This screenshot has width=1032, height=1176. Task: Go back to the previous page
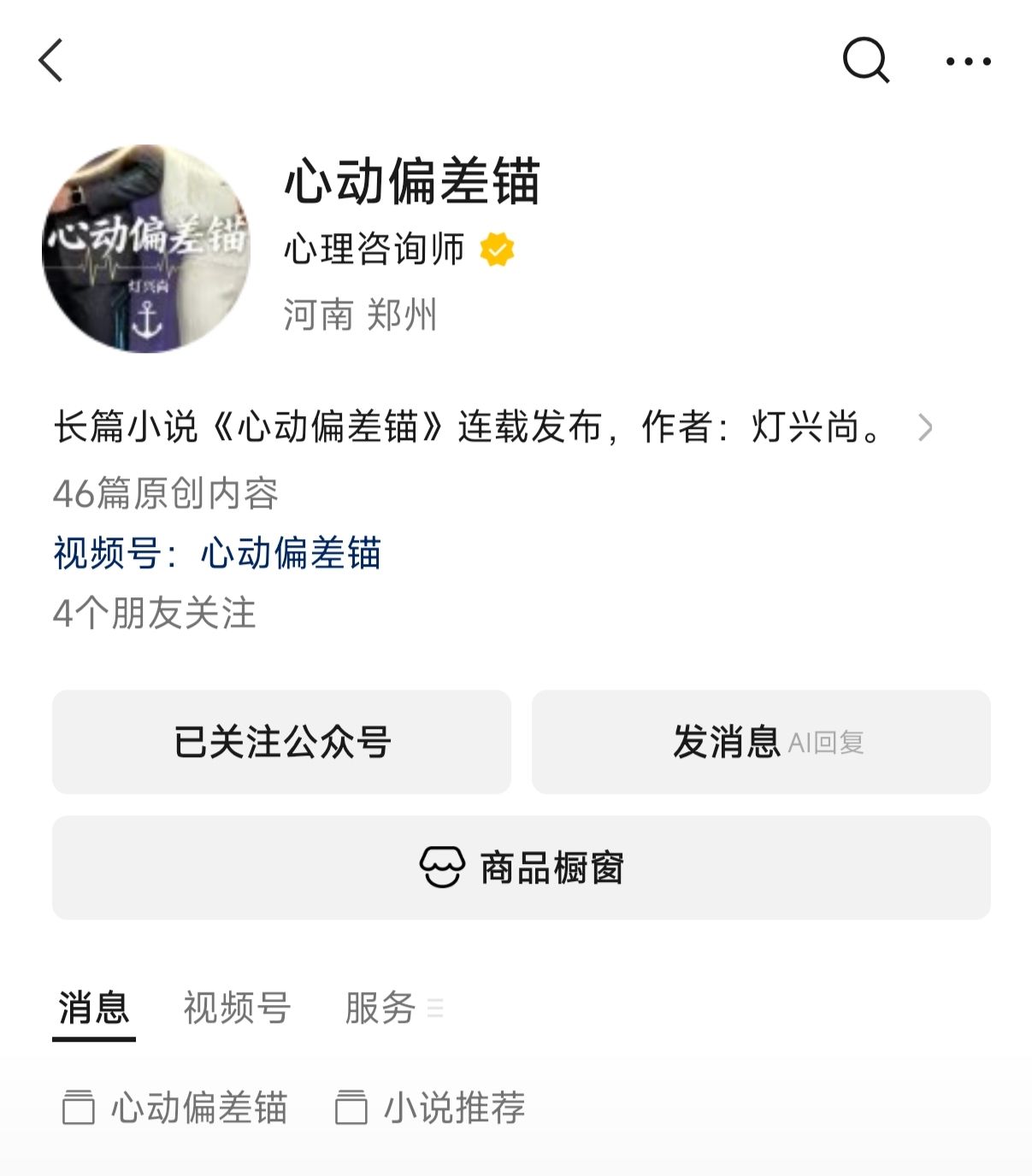pos(51,61)
